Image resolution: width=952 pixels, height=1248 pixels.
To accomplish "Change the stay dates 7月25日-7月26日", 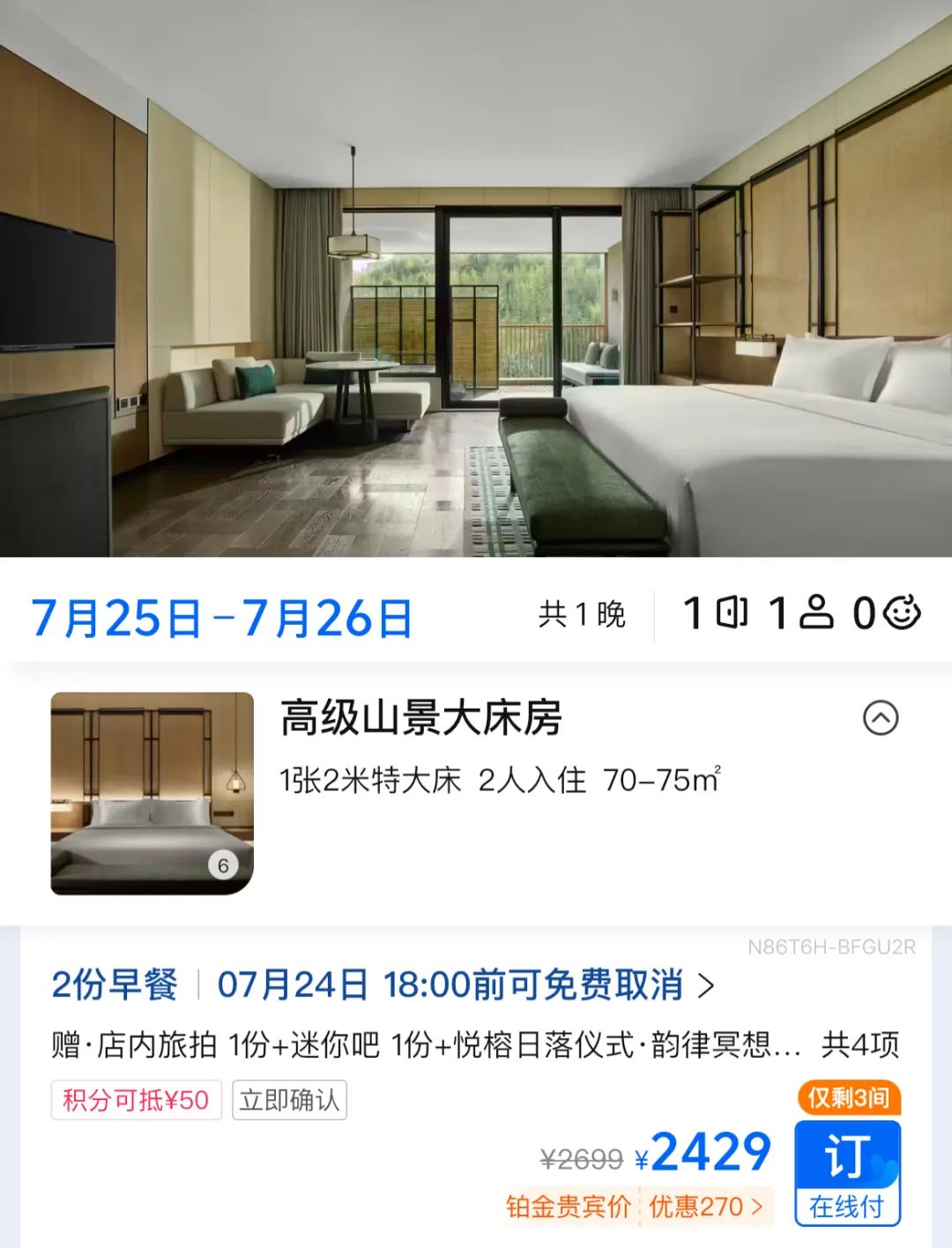I will coord(221,617).
